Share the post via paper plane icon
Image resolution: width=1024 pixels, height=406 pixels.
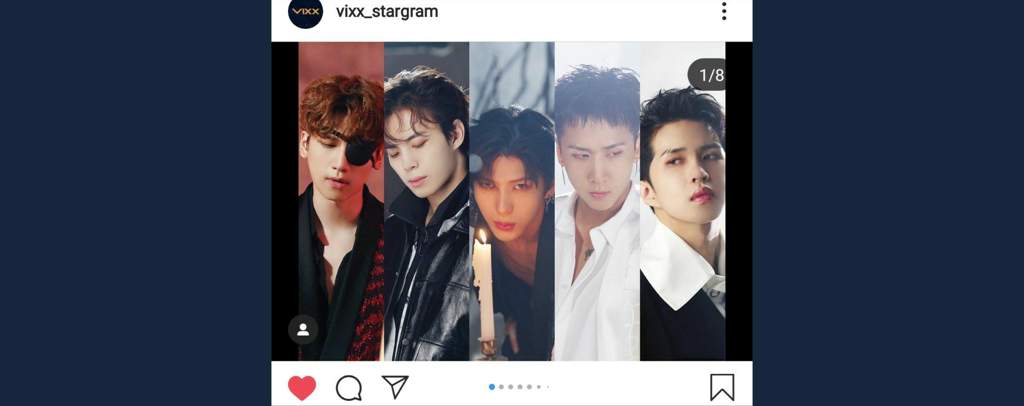(396, 387)
